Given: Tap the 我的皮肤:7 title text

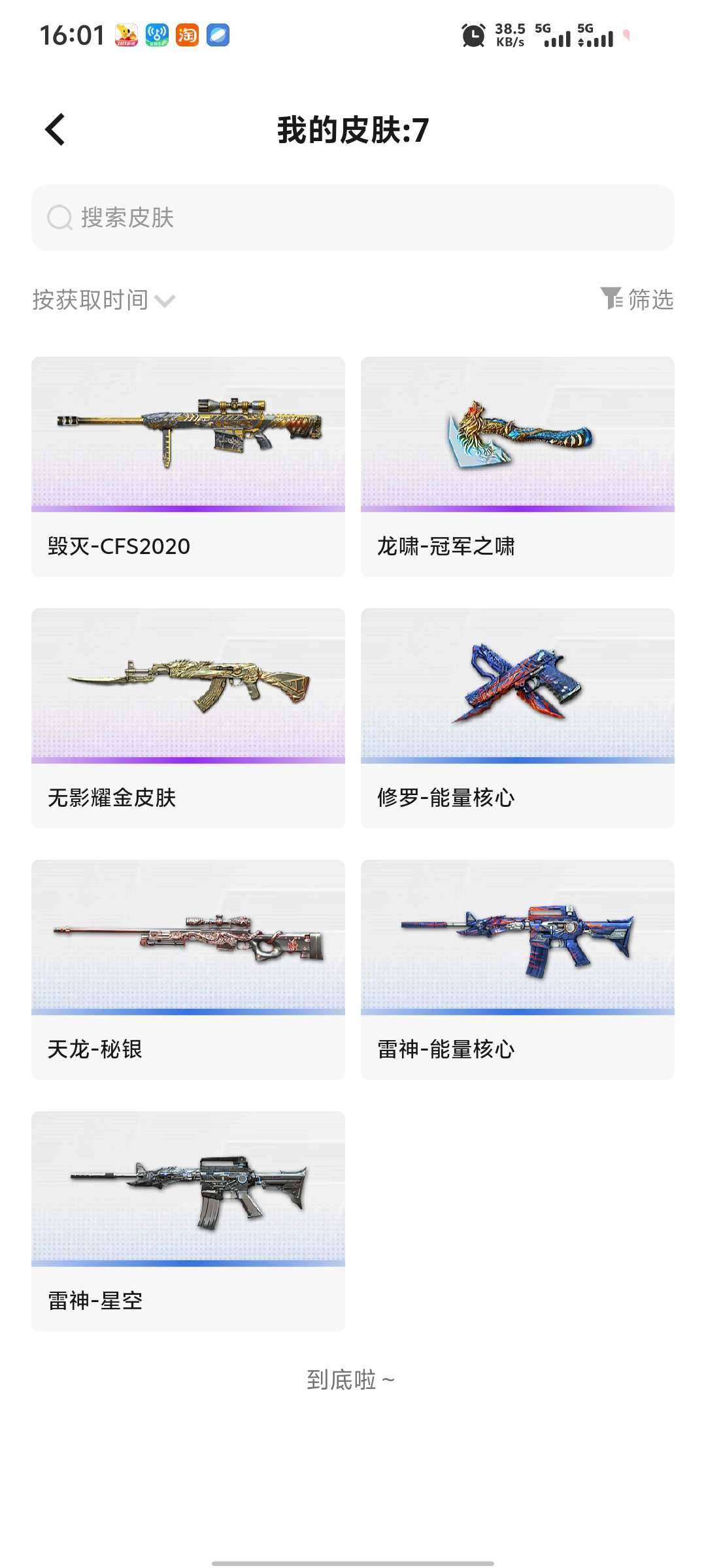Looking at the screenshot, I should tap(353, 129).
